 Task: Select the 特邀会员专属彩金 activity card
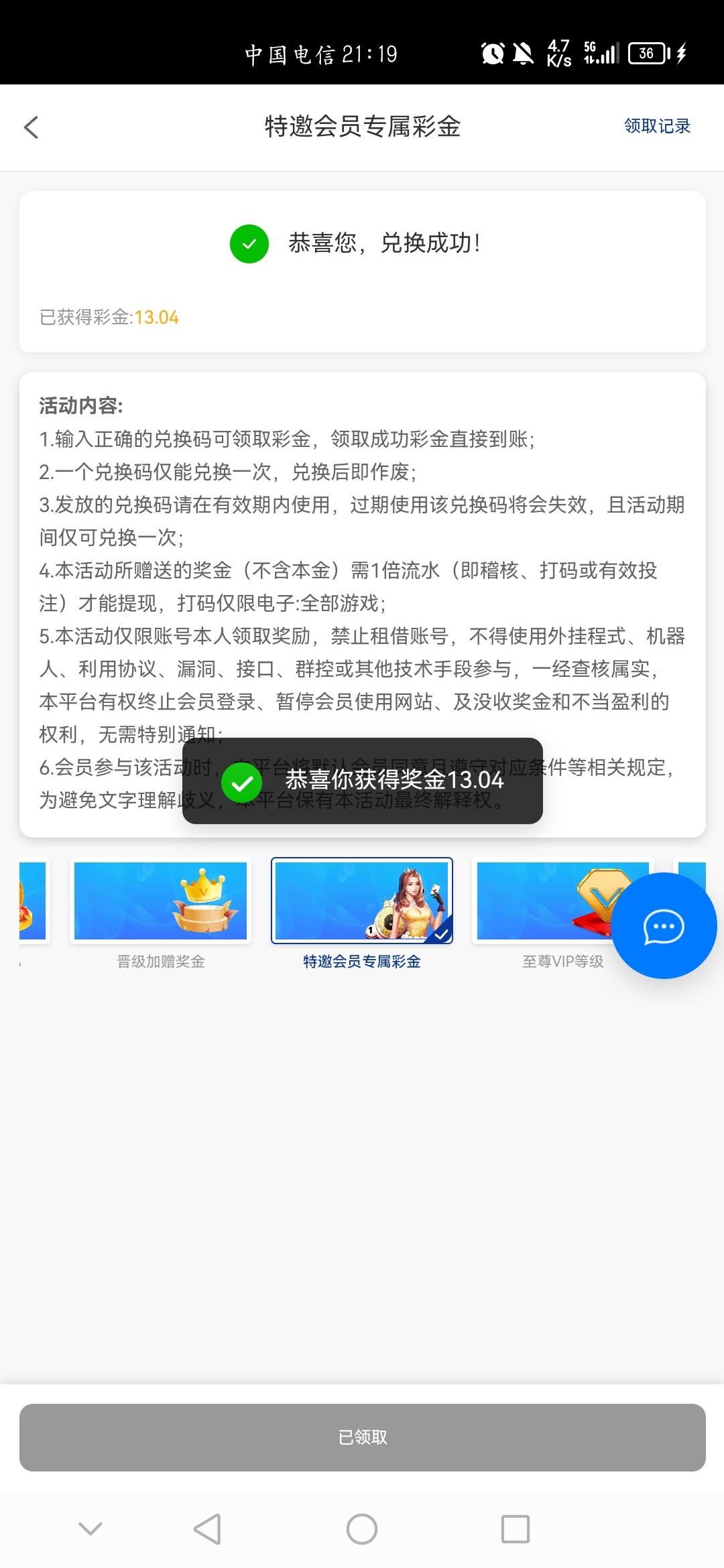[x=361, y=901]
